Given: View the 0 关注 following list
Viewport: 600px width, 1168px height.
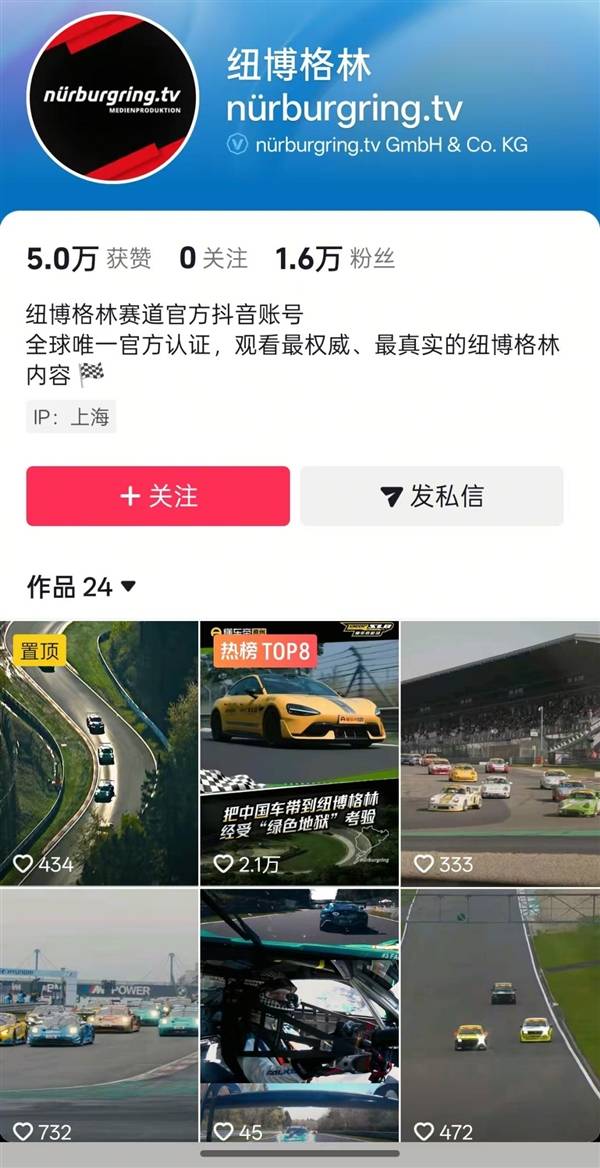Looking at the screenshot, I should pyautogui.click(x=213, y=259).
